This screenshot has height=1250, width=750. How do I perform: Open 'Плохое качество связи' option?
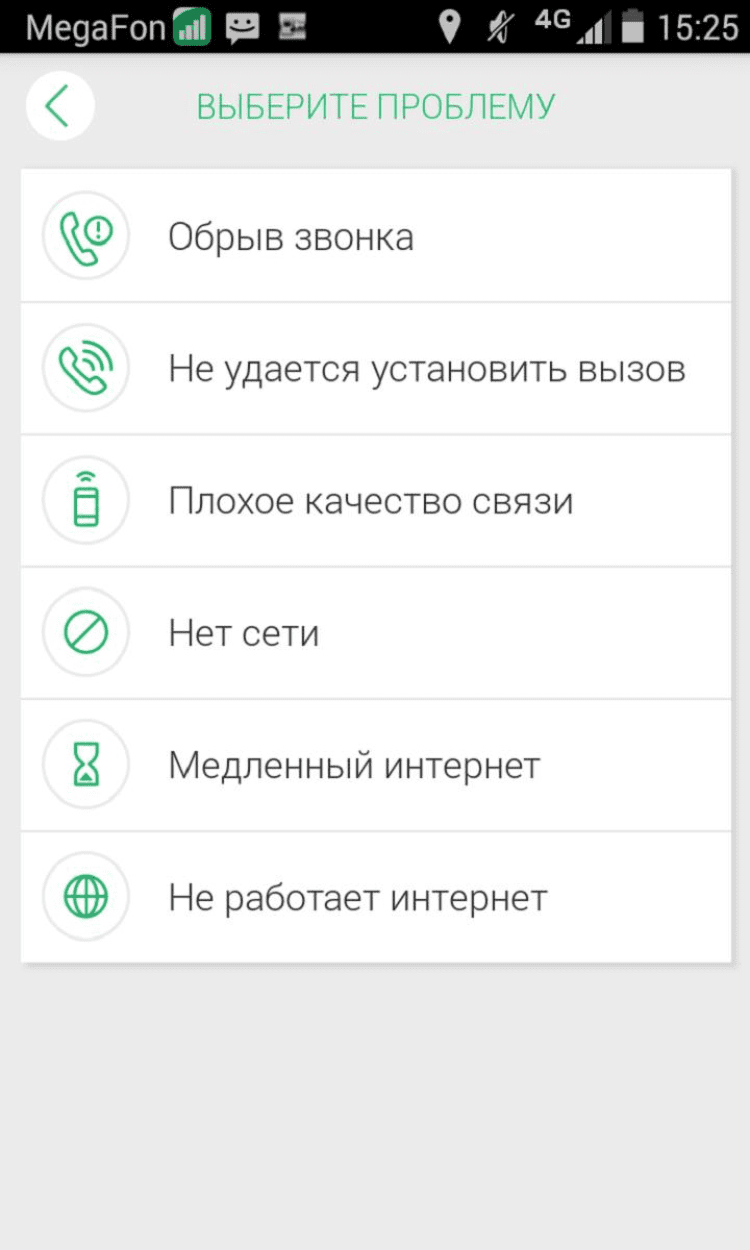click(x=375, y=501)
